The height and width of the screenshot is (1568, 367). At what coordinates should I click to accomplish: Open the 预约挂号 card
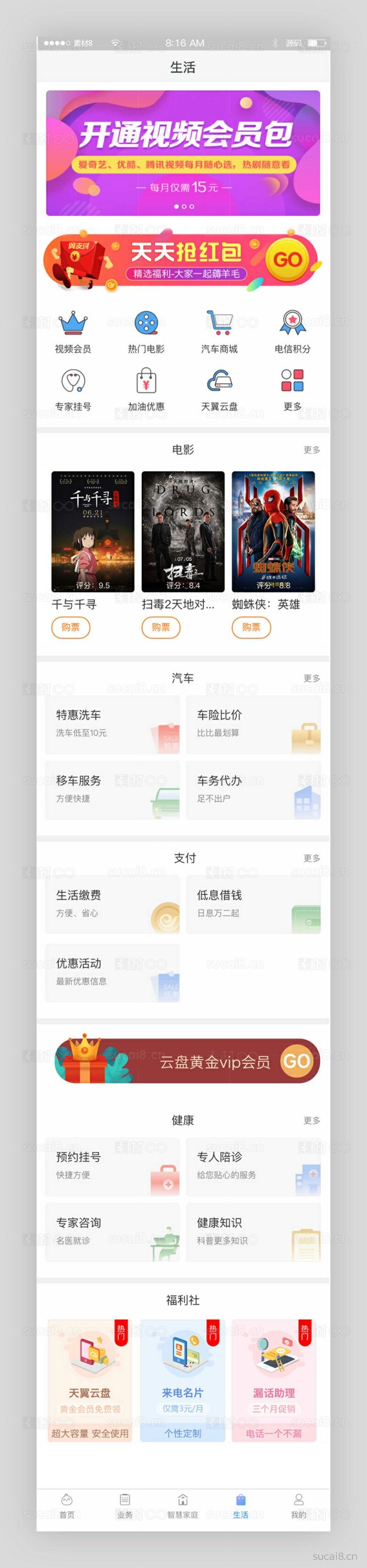pos(112,1166)
